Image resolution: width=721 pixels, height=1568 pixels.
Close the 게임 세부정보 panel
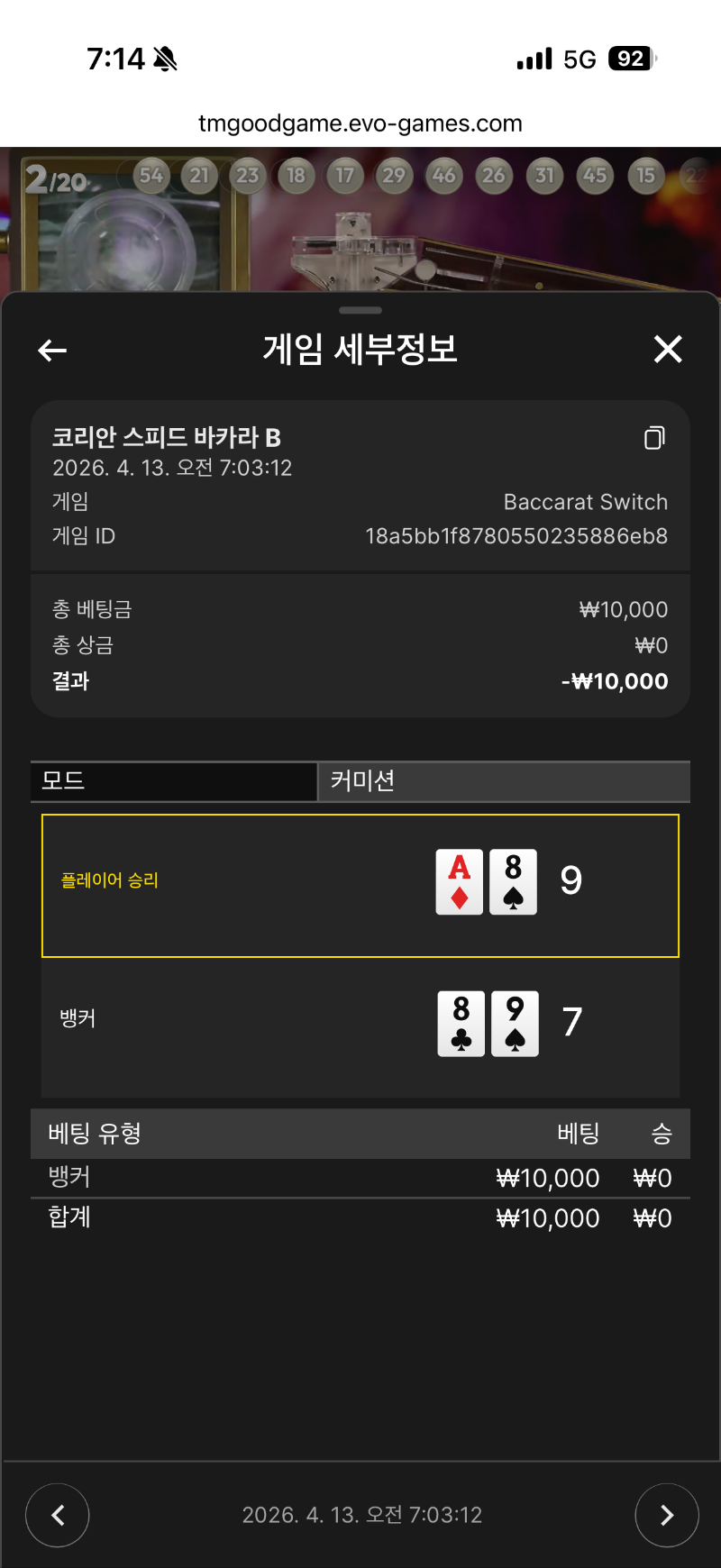click(x=668, y=349)
